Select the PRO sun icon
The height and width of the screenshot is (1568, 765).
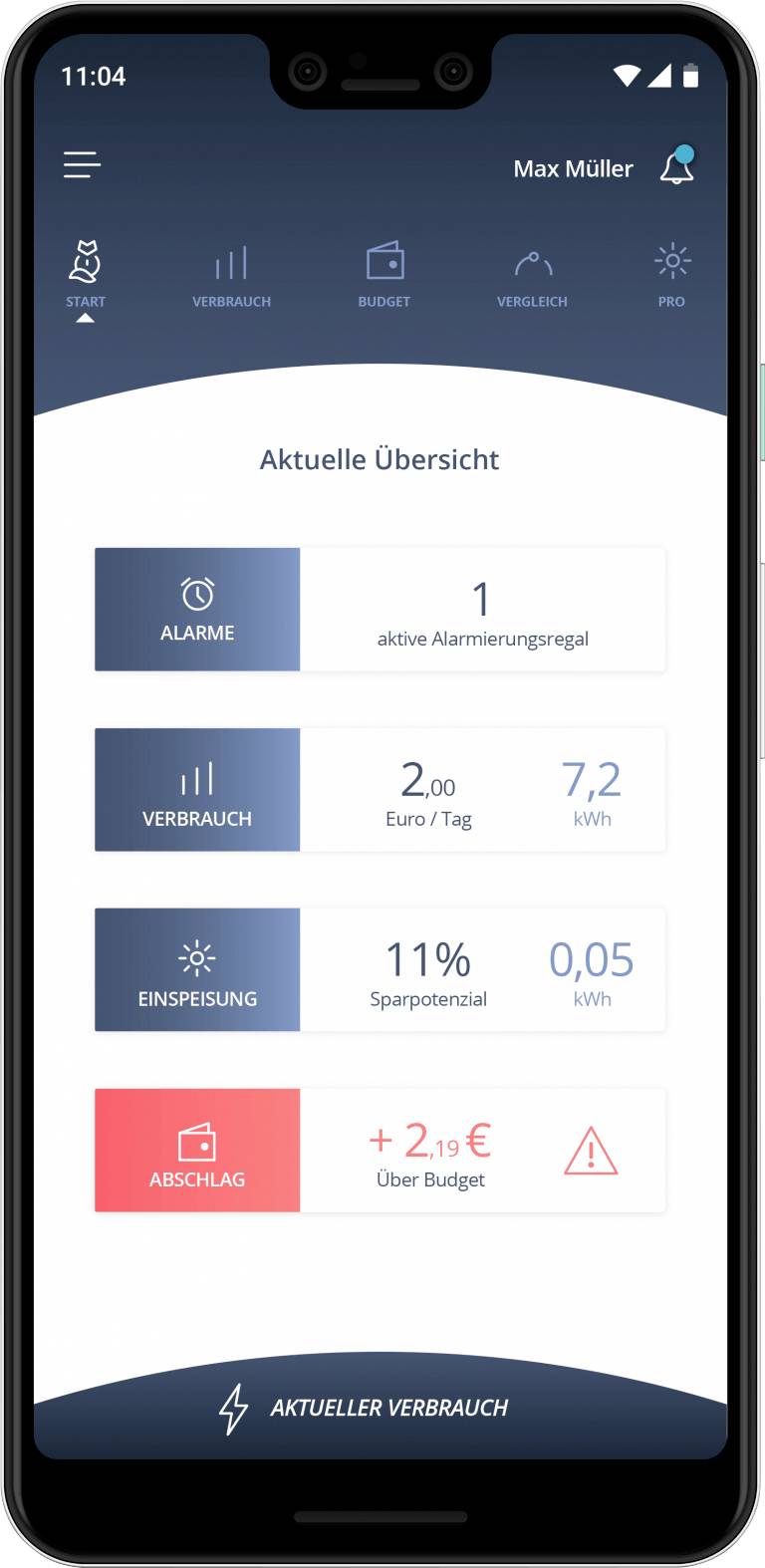(671, 261)
